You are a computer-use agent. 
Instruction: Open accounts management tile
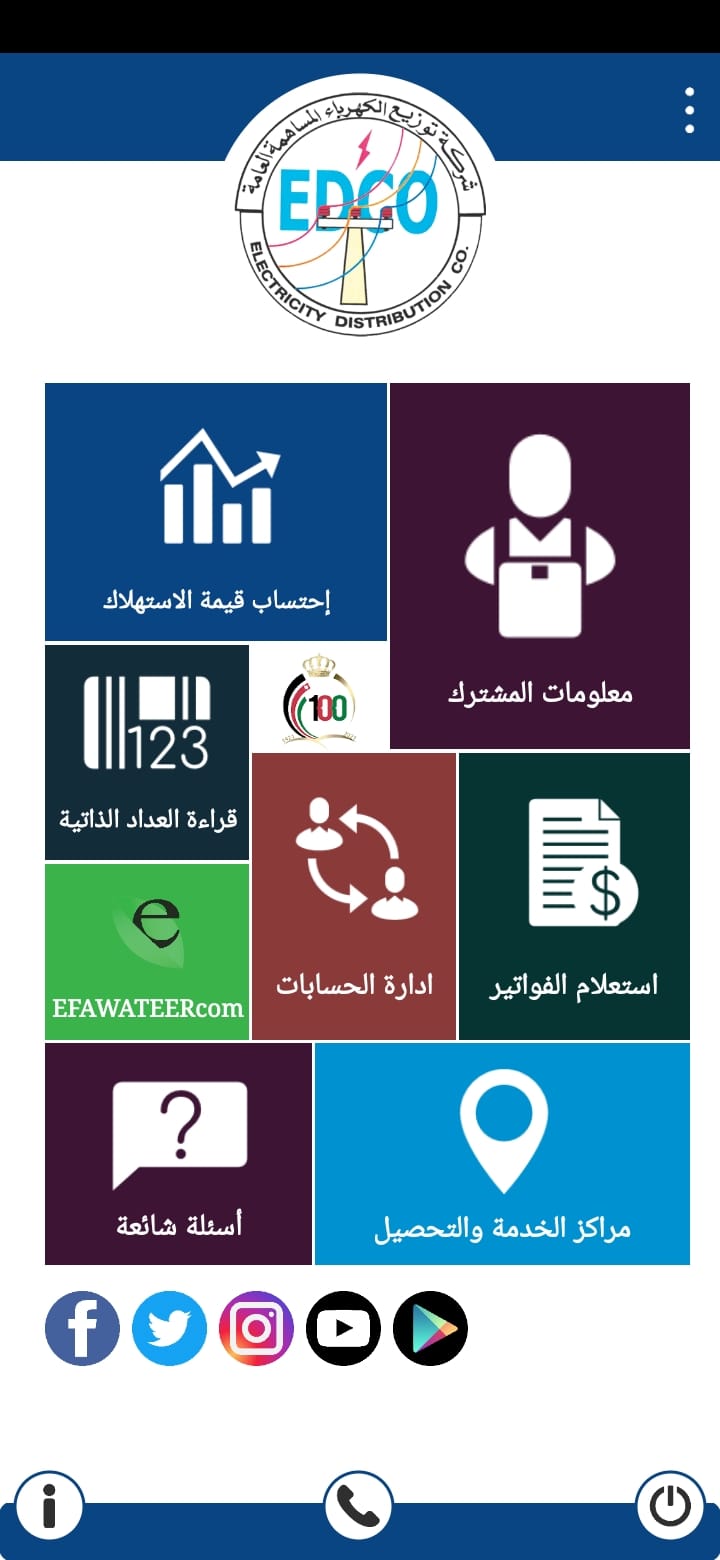[354, 896]
